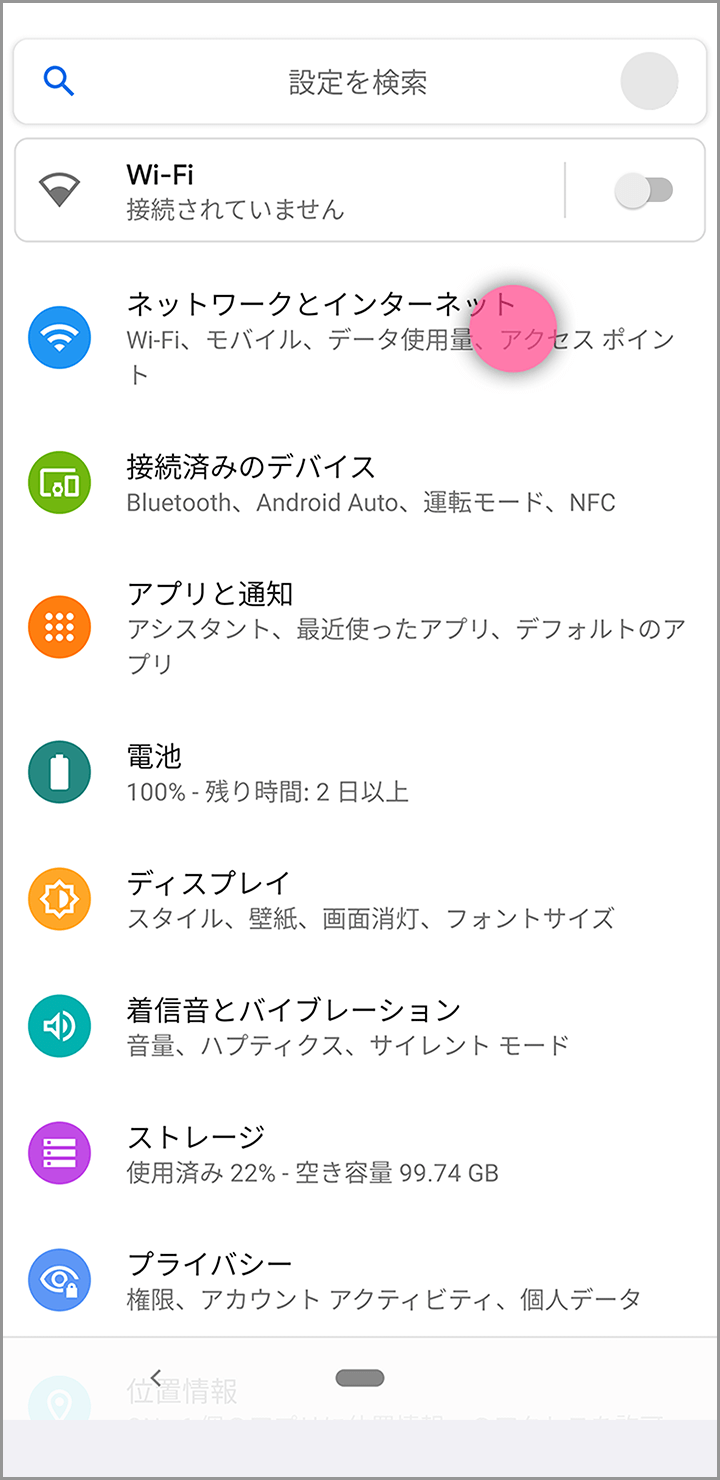This screenshot has height=1480, width=720.
Task: Go to 接続済みのデバイス
Action: click(360, 483)
